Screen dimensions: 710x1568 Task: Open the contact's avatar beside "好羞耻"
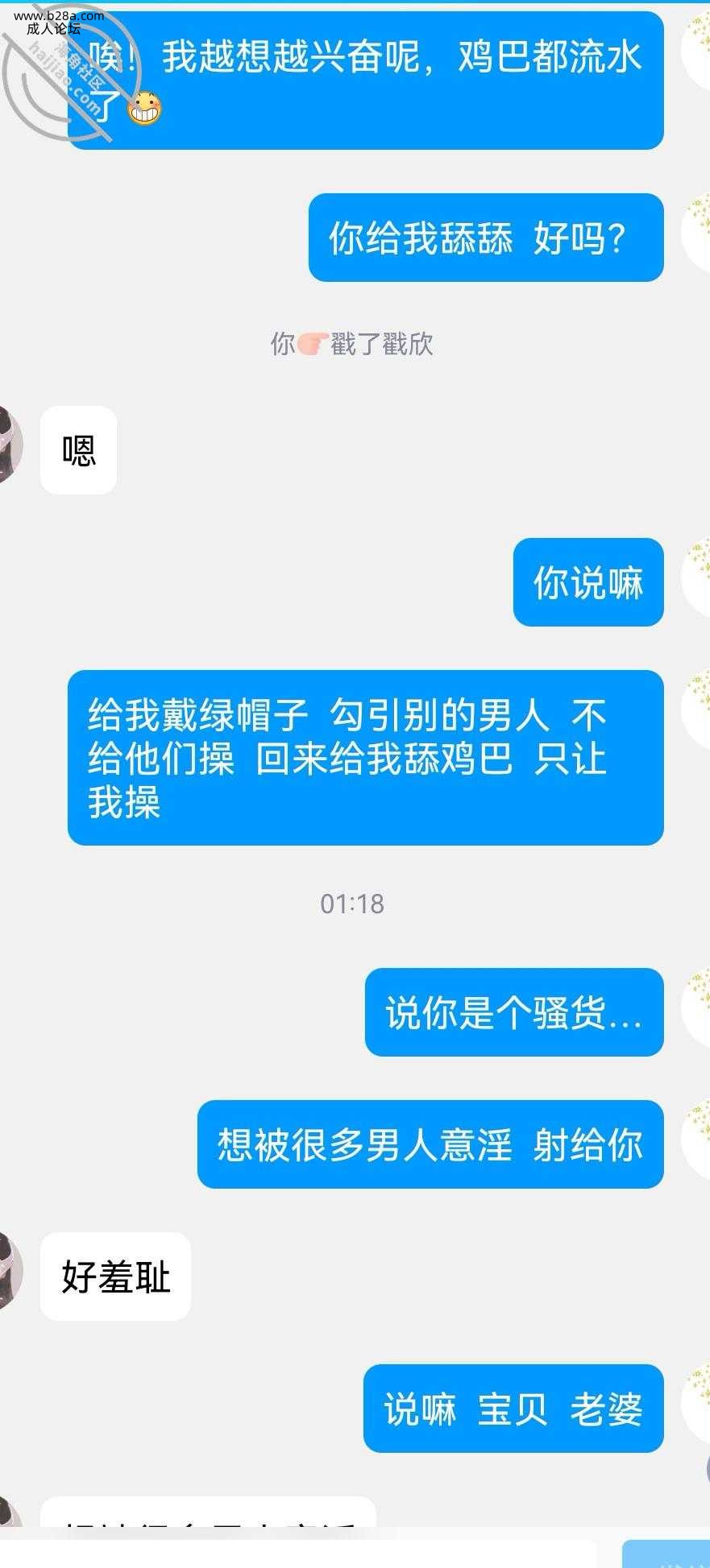pos(10,1272)
